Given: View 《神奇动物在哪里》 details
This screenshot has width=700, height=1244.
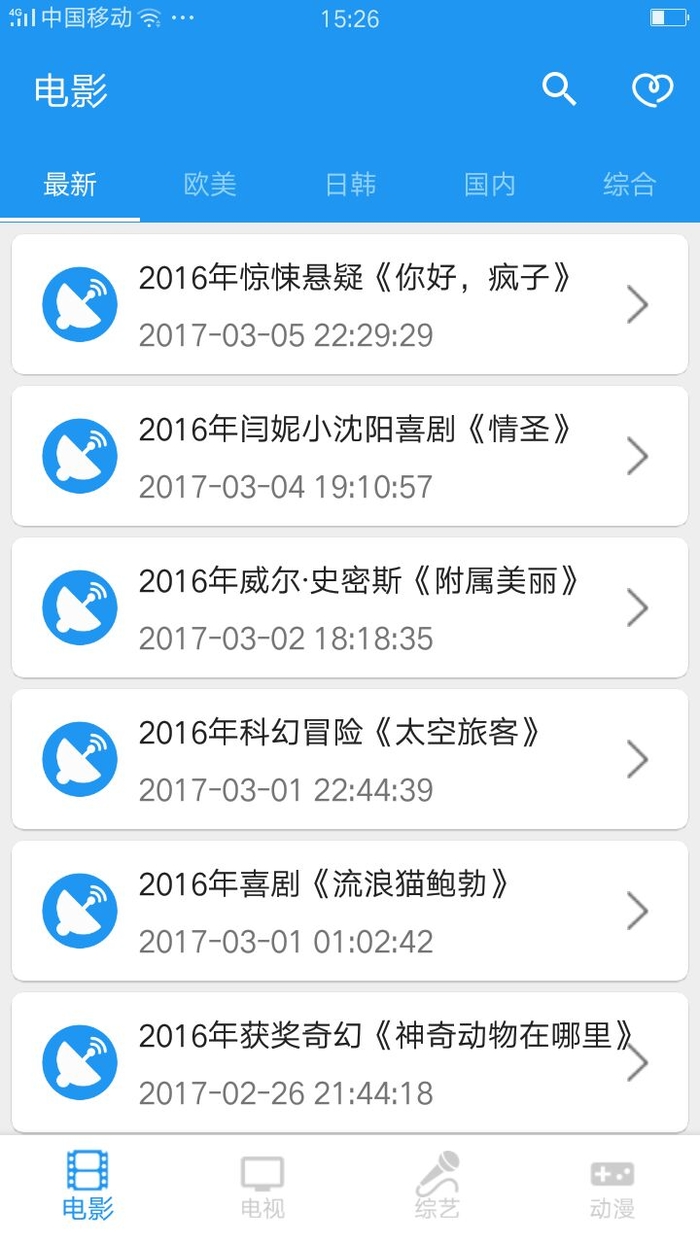Looking at the screenshot, I should (350, 1063).
